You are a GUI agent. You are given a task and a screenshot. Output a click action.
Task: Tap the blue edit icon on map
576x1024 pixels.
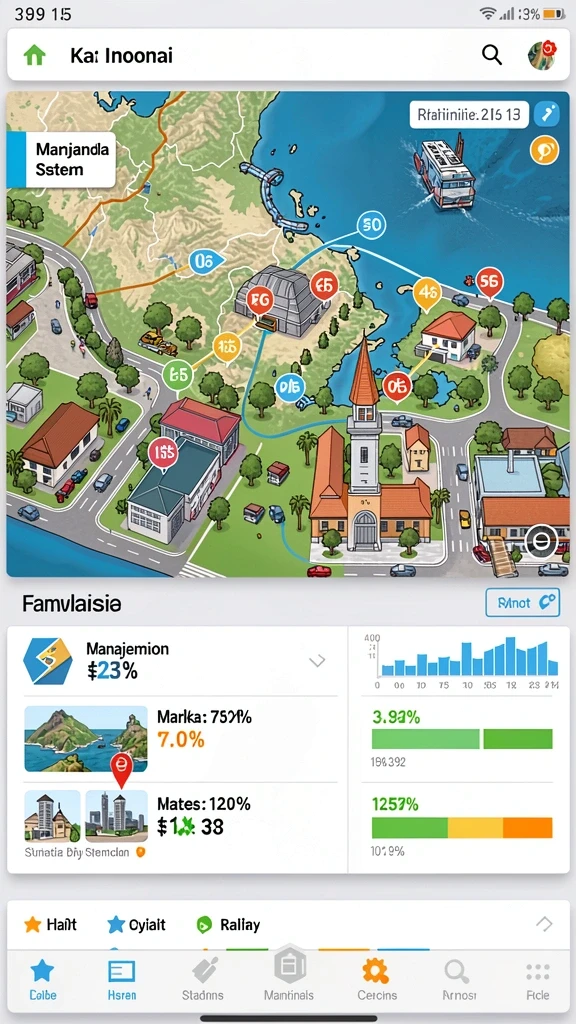pos(547,114)
